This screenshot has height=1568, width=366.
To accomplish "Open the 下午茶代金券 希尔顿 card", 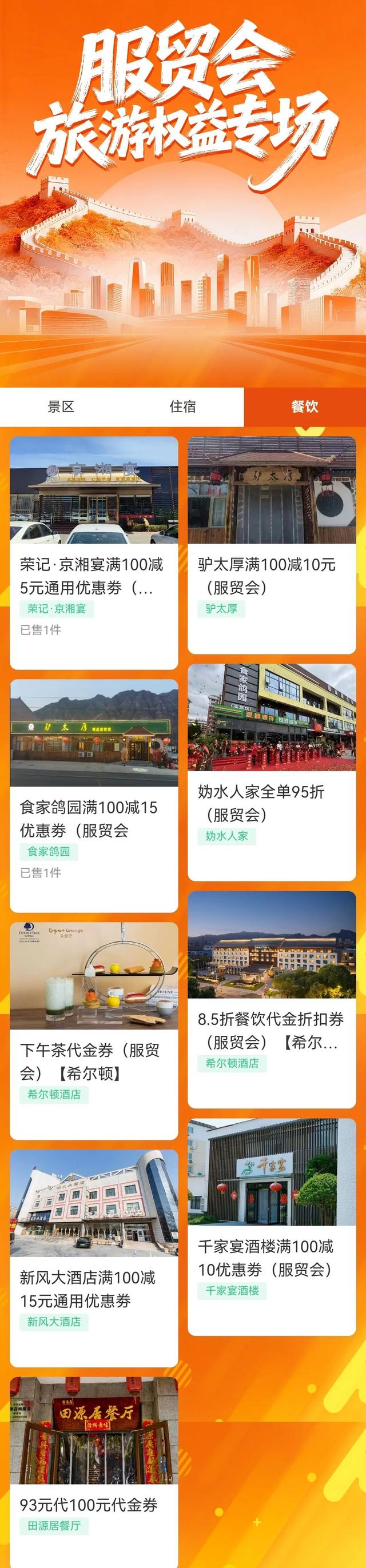I will [x=94, y=1030].
